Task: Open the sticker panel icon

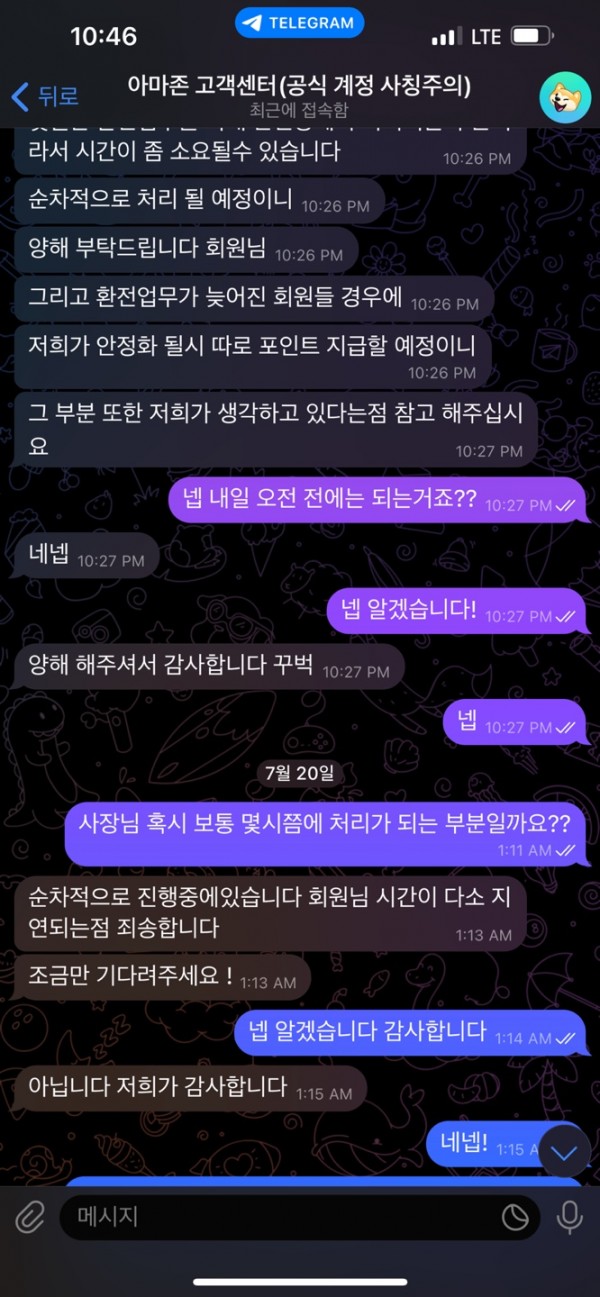Action: (x=515, y=1217)
